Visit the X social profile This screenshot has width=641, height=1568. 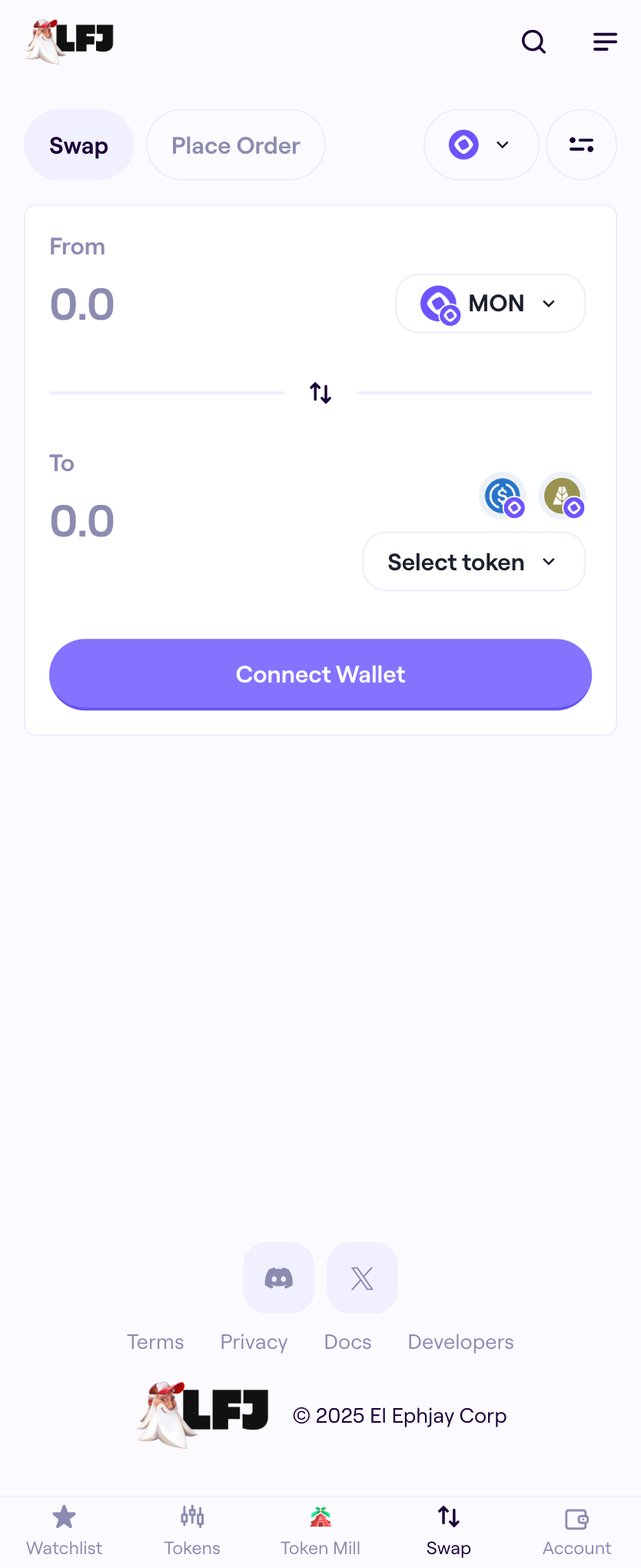362,1277
